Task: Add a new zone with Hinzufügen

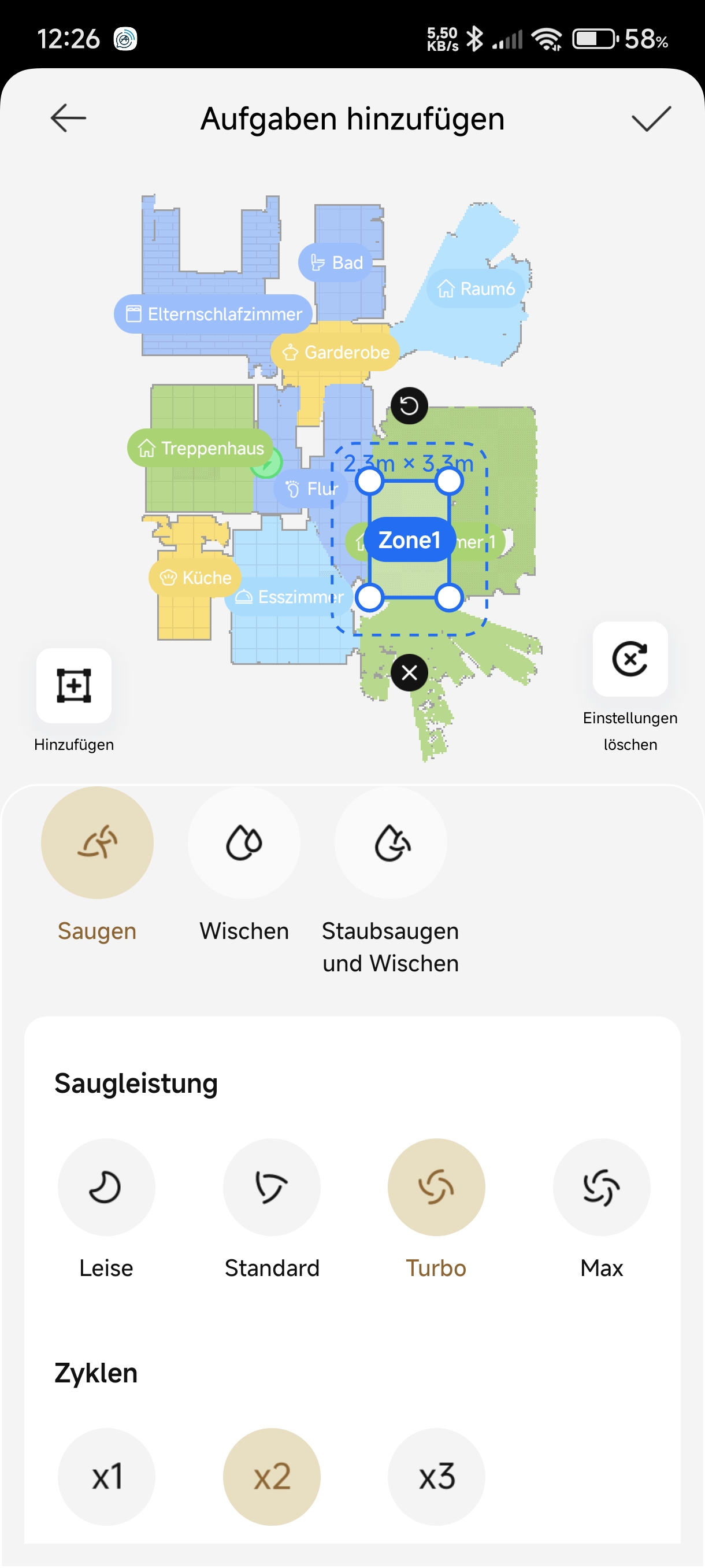Action: tap(73, 685)
